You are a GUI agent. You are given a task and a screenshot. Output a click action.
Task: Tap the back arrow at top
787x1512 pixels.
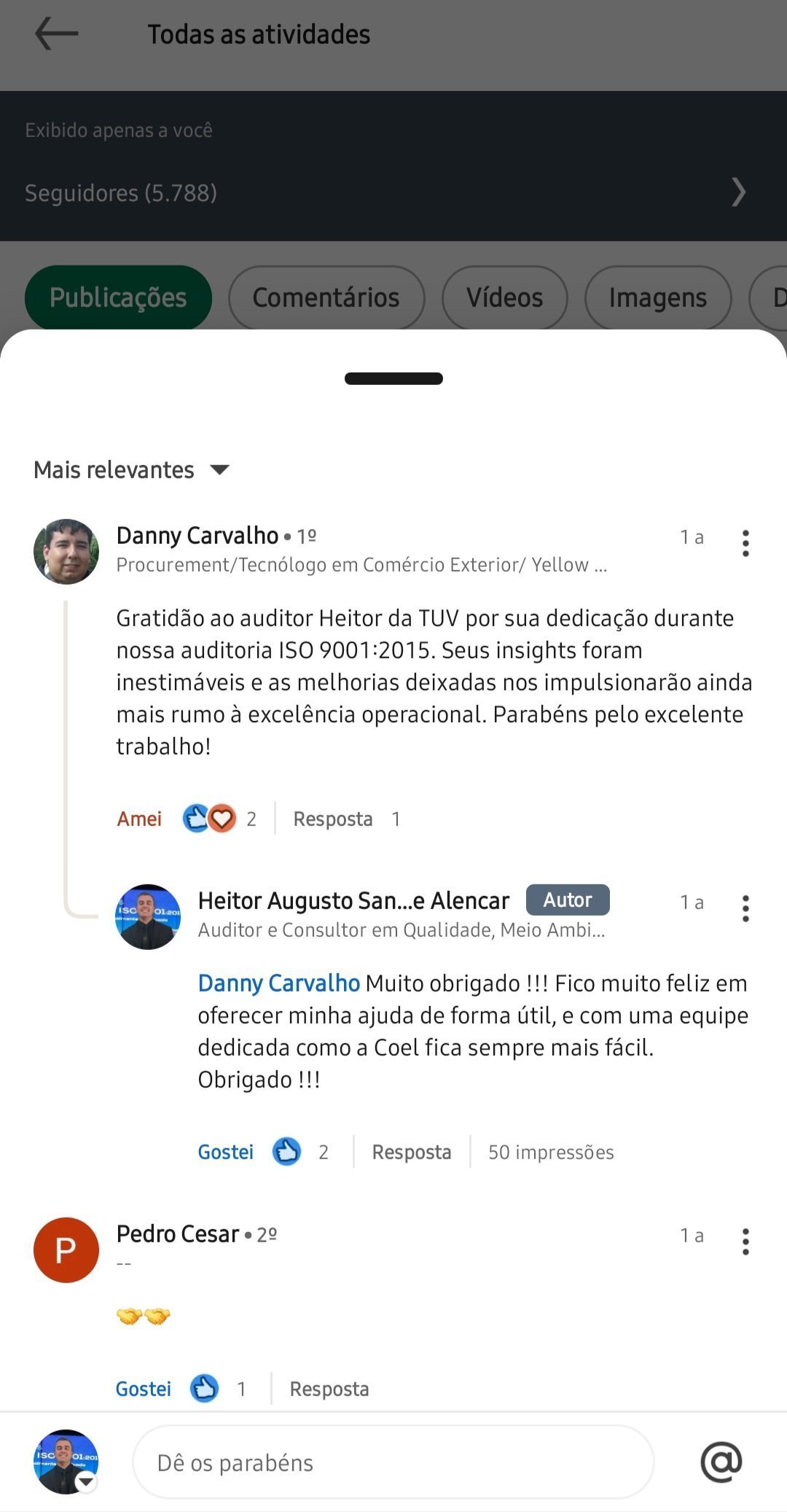[x=55, y=33]
